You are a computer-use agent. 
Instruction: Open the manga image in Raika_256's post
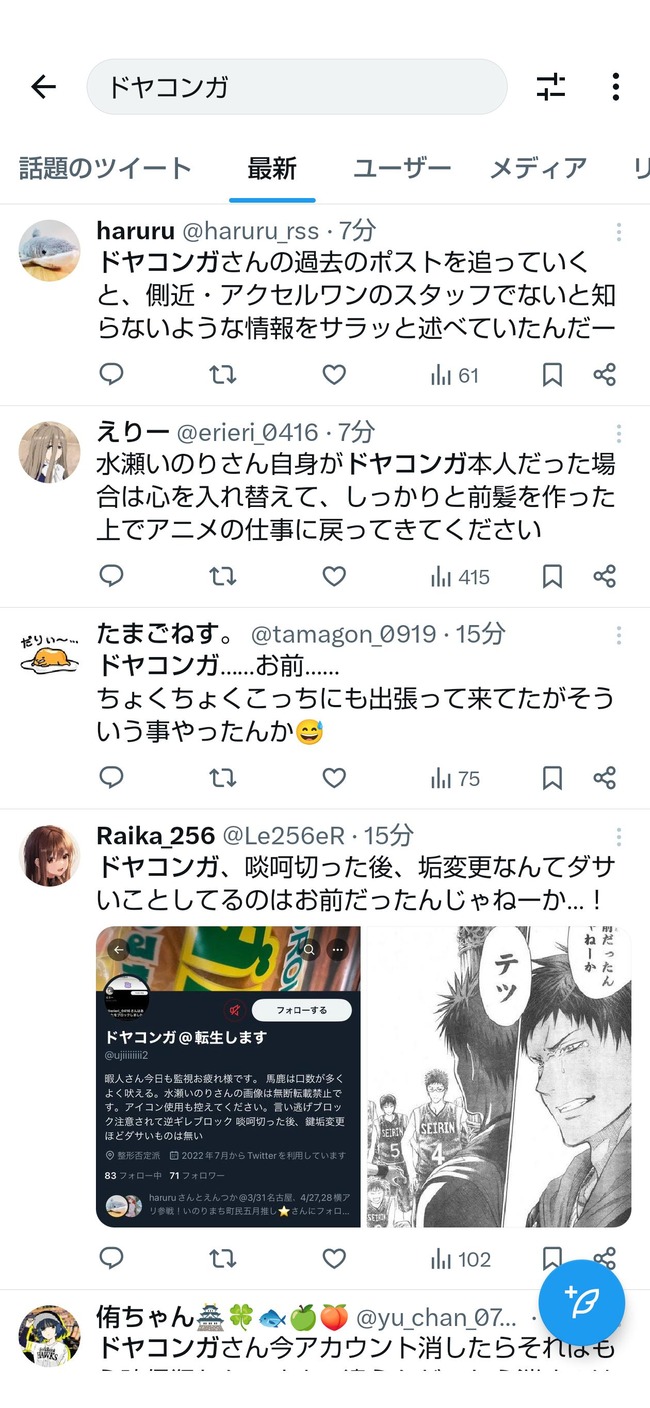coord(498,1076)
